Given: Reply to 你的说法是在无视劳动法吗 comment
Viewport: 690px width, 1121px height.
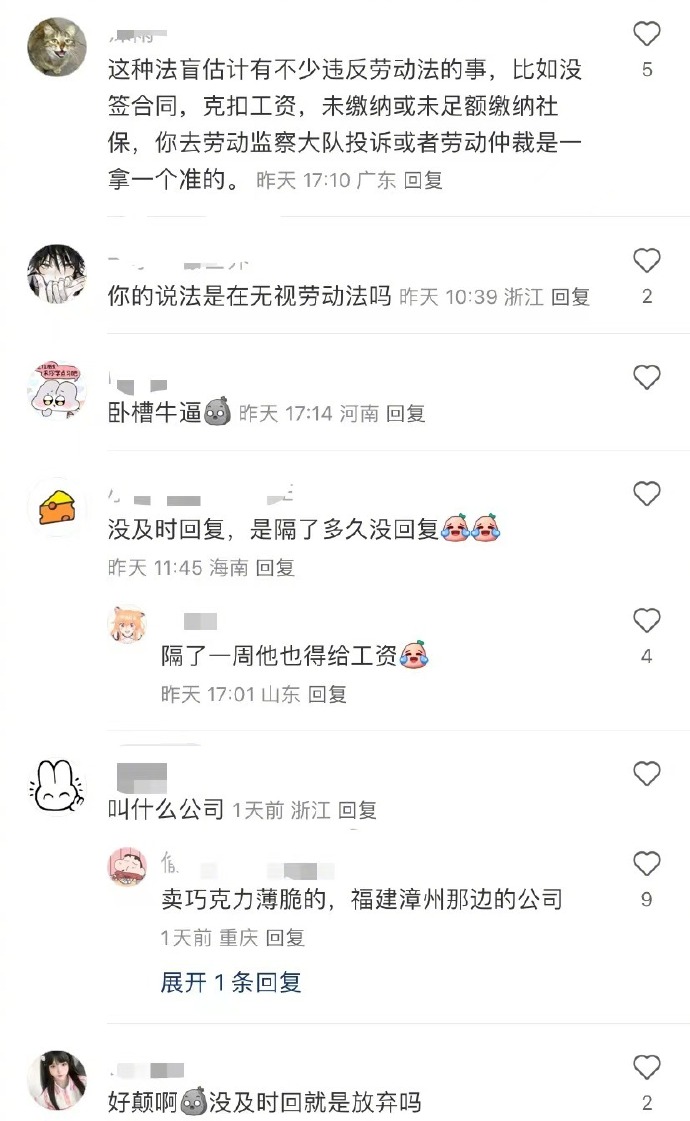Looking at the screenshot, I should [571, 297].
